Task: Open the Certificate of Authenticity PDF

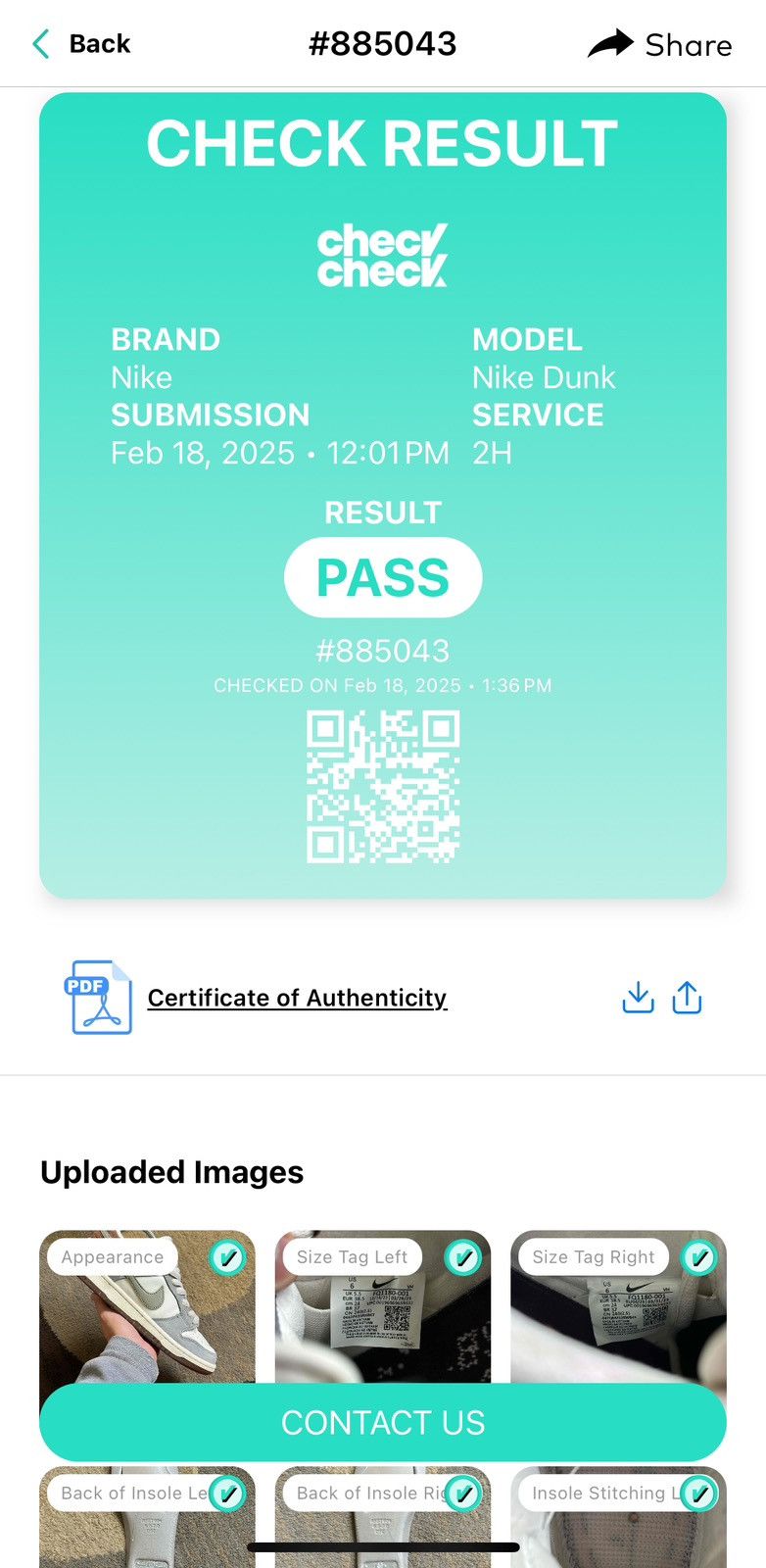Action: coord(297,998)
